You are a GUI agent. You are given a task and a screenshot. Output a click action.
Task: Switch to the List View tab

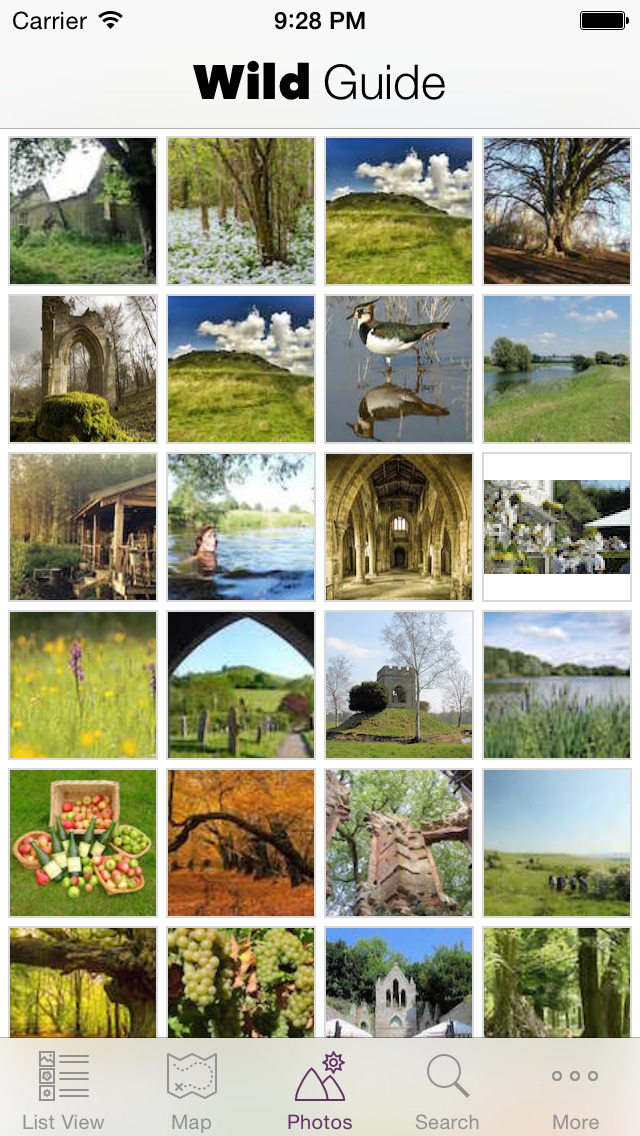63,1089
